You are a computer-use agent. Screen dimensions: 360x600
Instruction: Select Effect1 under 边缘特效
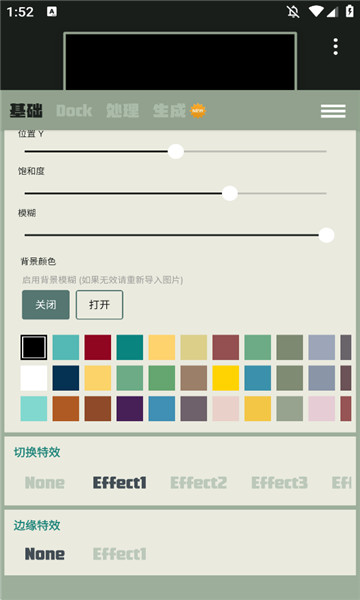[120, 554]
